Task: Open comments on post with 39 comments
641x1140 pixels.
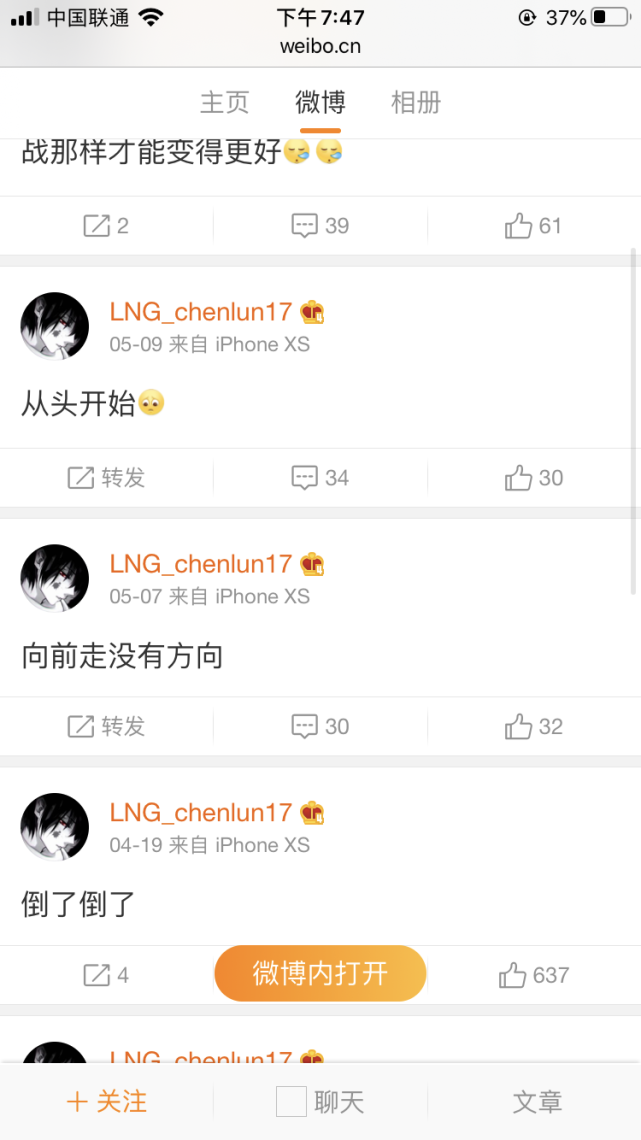Action: [x=320, y=225]
